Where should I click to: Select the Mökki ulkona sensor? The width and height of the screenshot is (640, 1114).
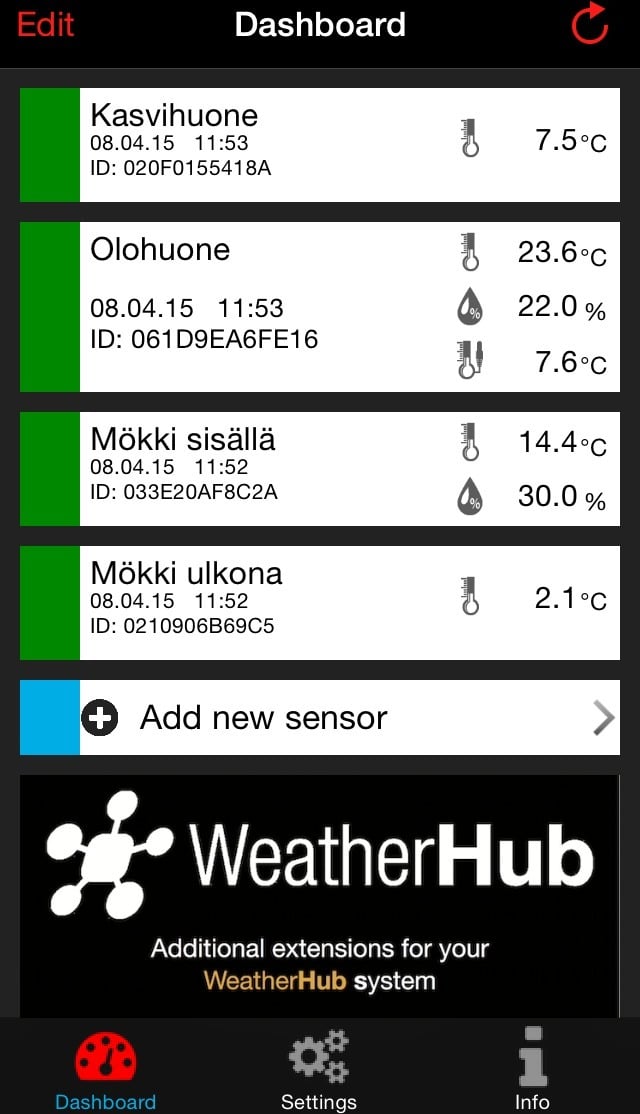(320, 602)
